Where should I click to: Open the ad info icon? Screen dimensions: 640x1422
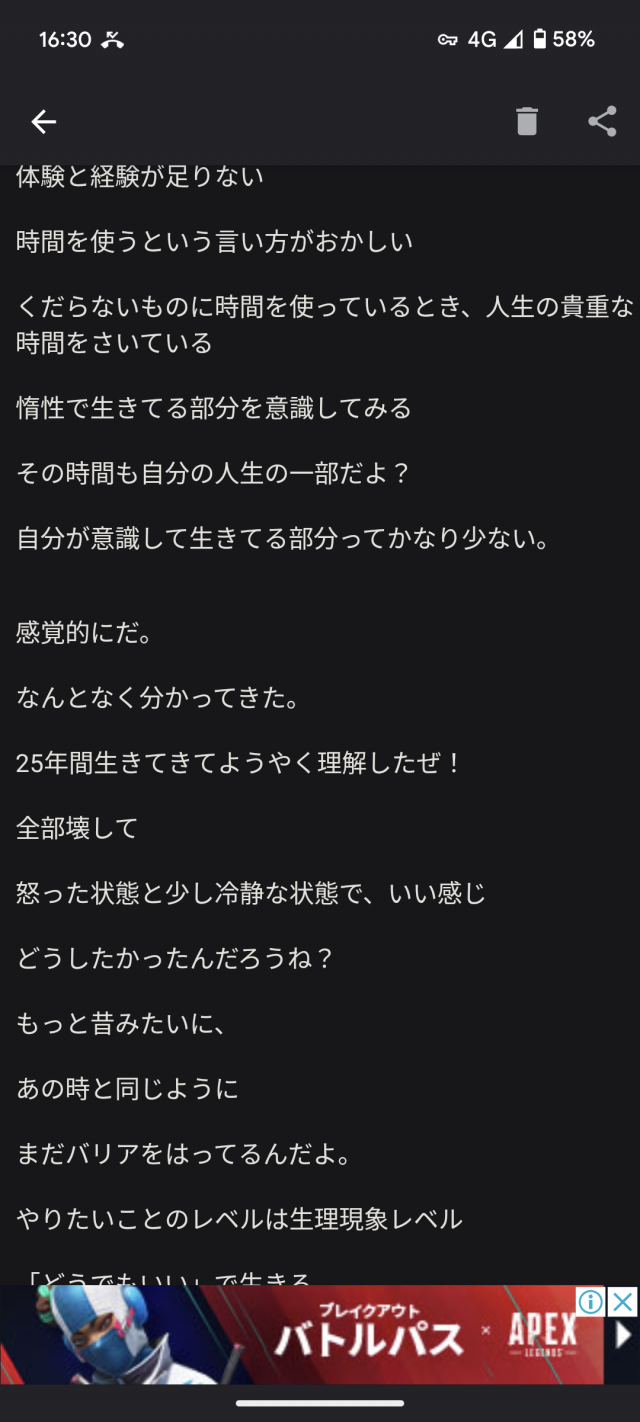point(591,1301)
